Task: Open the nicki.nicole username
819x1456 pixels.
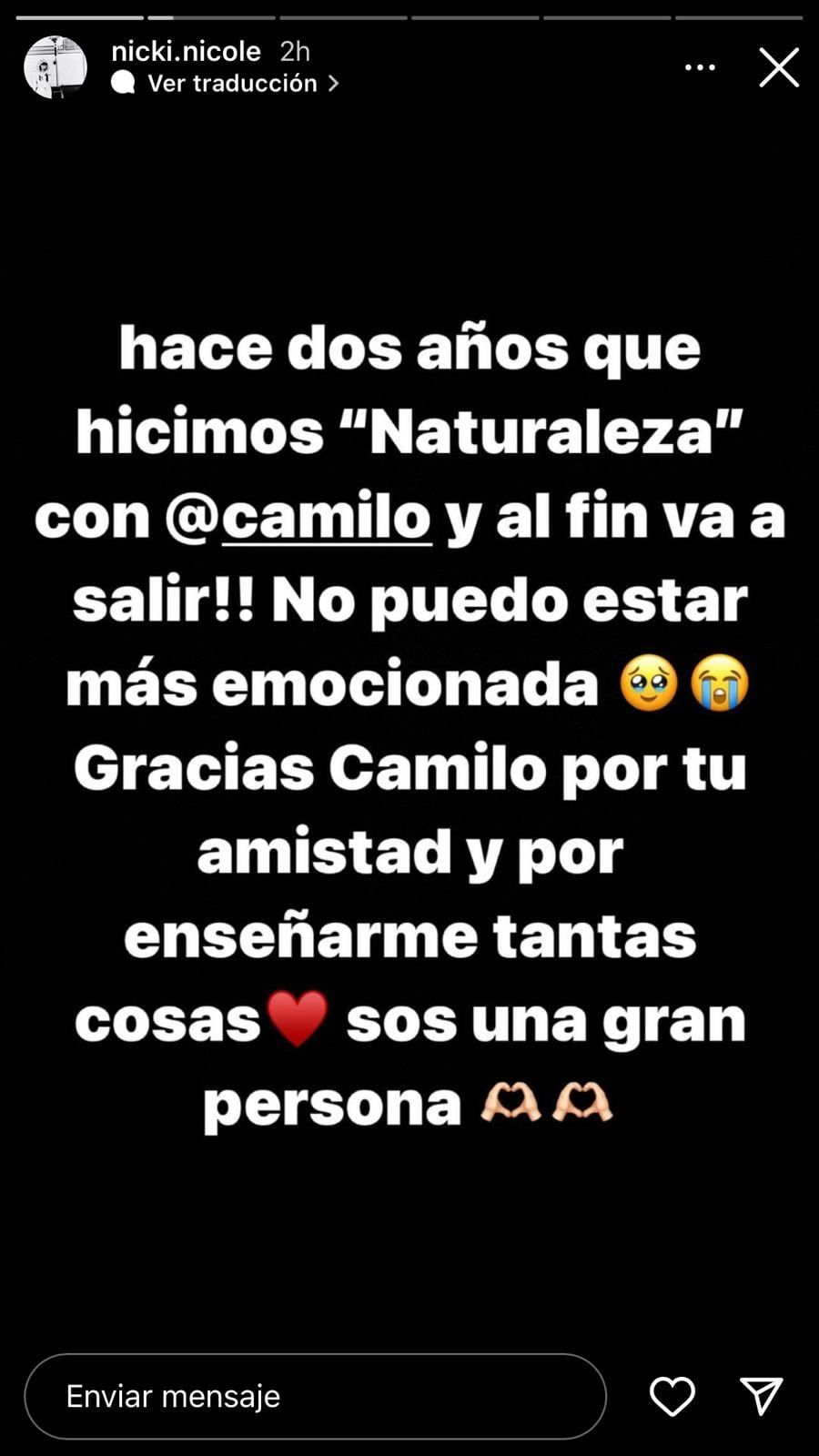Action: (186, 51)
